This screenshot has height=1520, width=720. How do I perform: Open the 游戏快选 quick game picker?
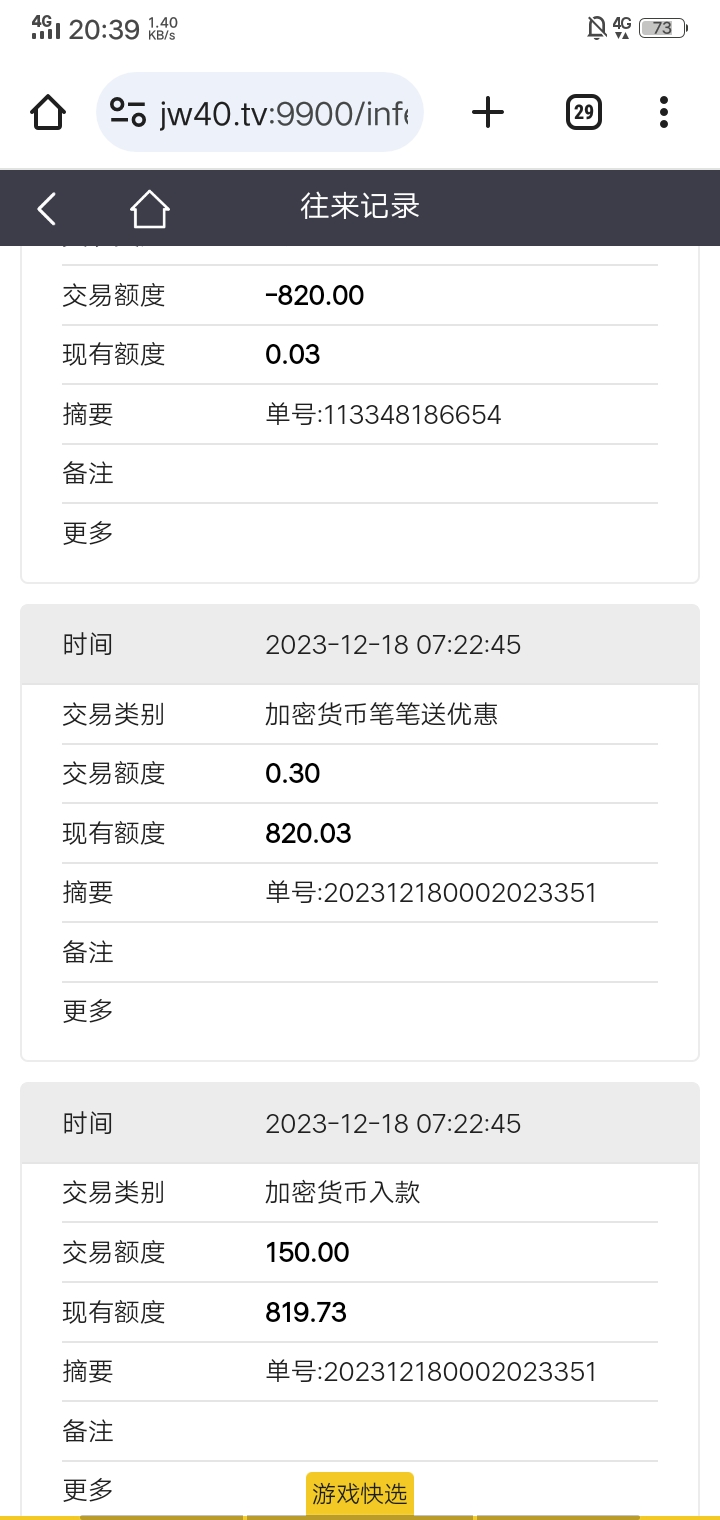pyautogui.click(x=359, y=1494)
